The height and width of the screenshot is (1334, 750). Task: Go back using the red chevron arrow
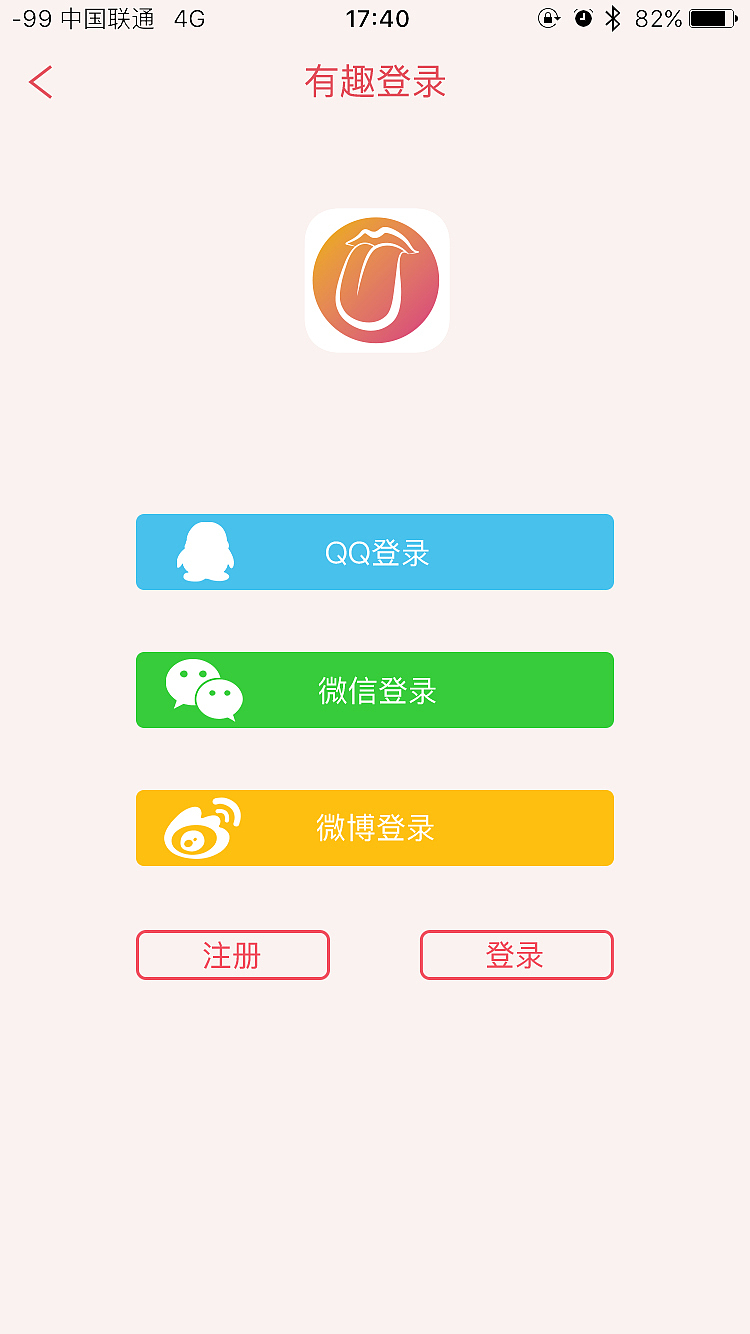click(40, 82)
